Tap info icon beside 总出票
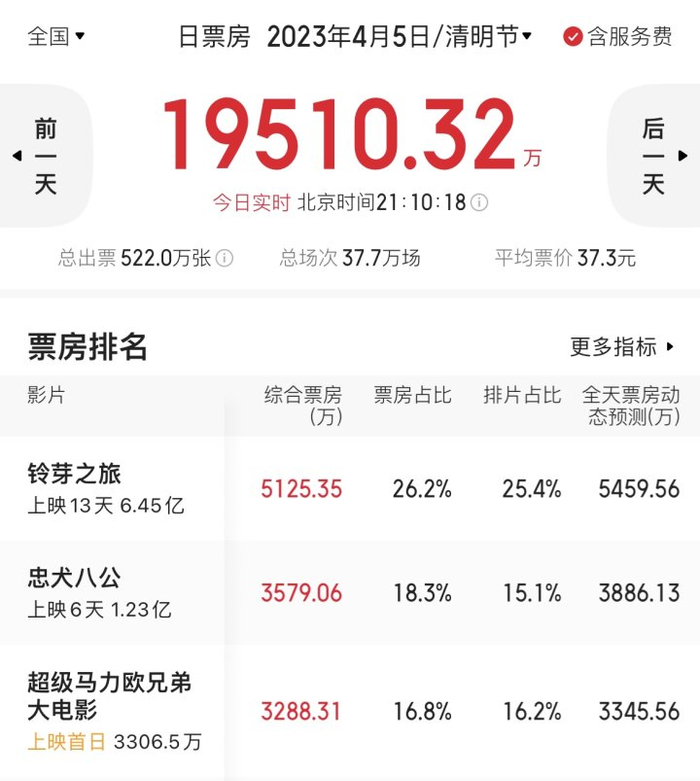 [x=224, y=259]
